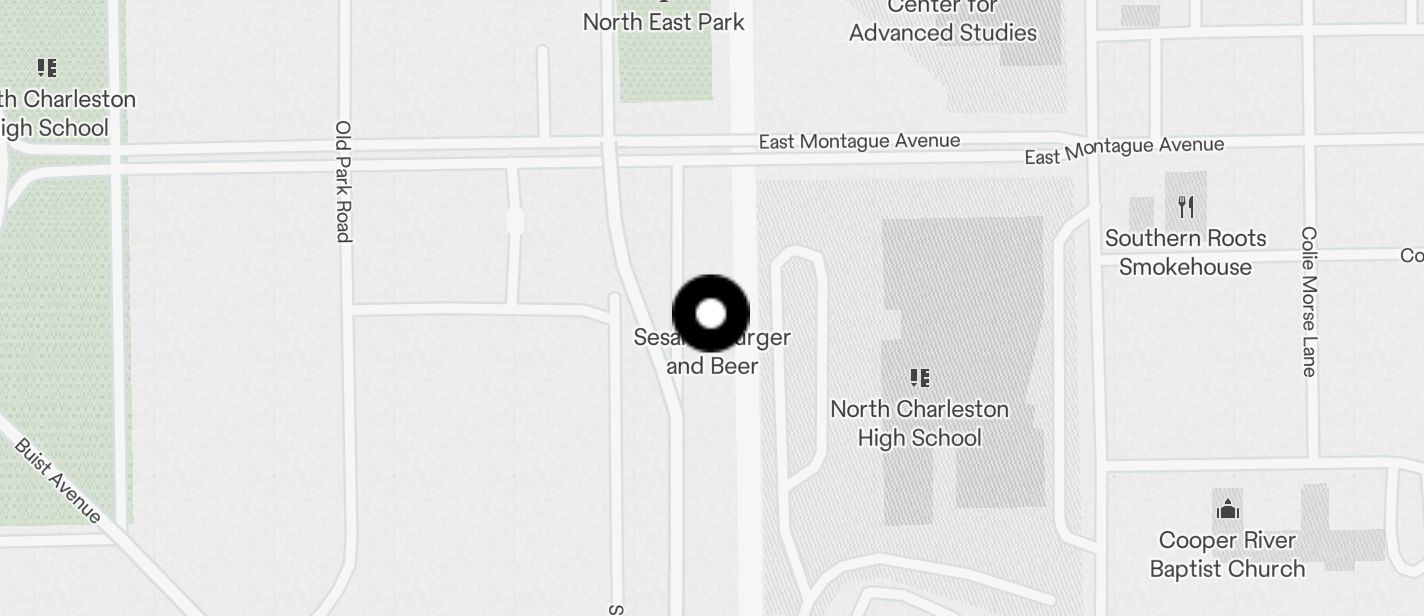Open Cooper River Baptist Church place marker
The width and height of the screenshot is (1424, 616).
(1227, 510)
